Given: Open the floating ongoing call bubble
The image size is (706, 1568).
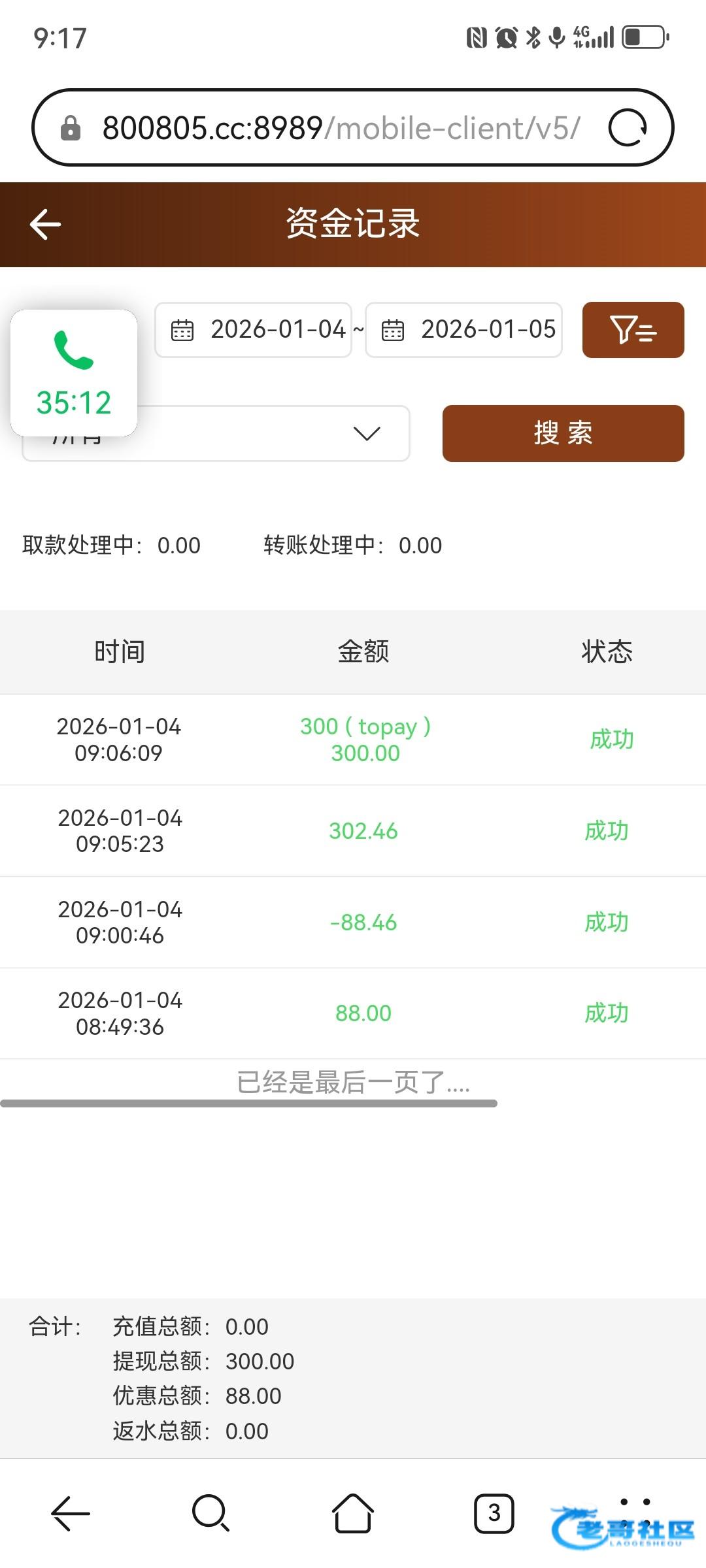Looking at the screenshot, I should pyautogui.click(x=74, y=373).
